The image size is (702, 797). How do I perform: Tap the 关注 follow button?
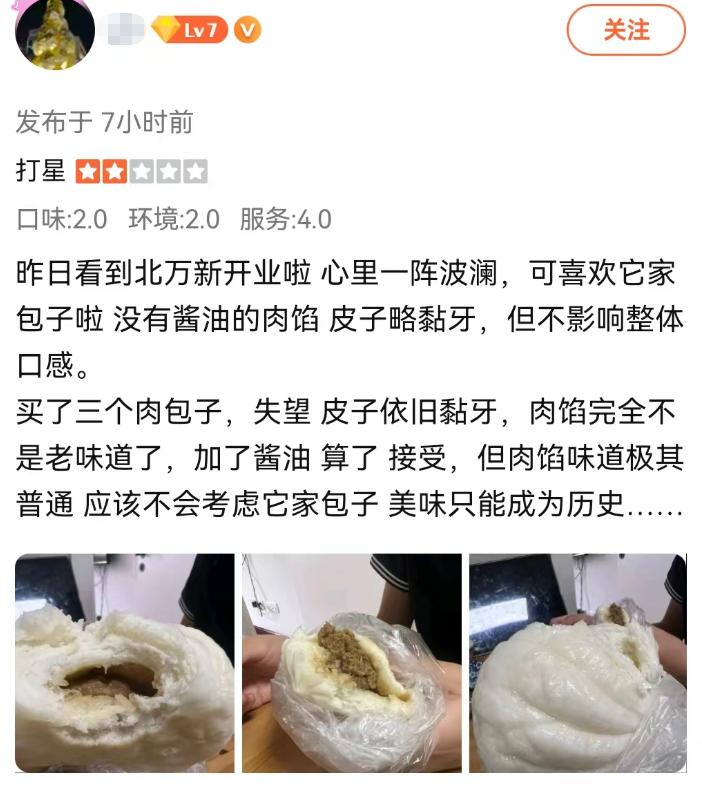(626, 31)
